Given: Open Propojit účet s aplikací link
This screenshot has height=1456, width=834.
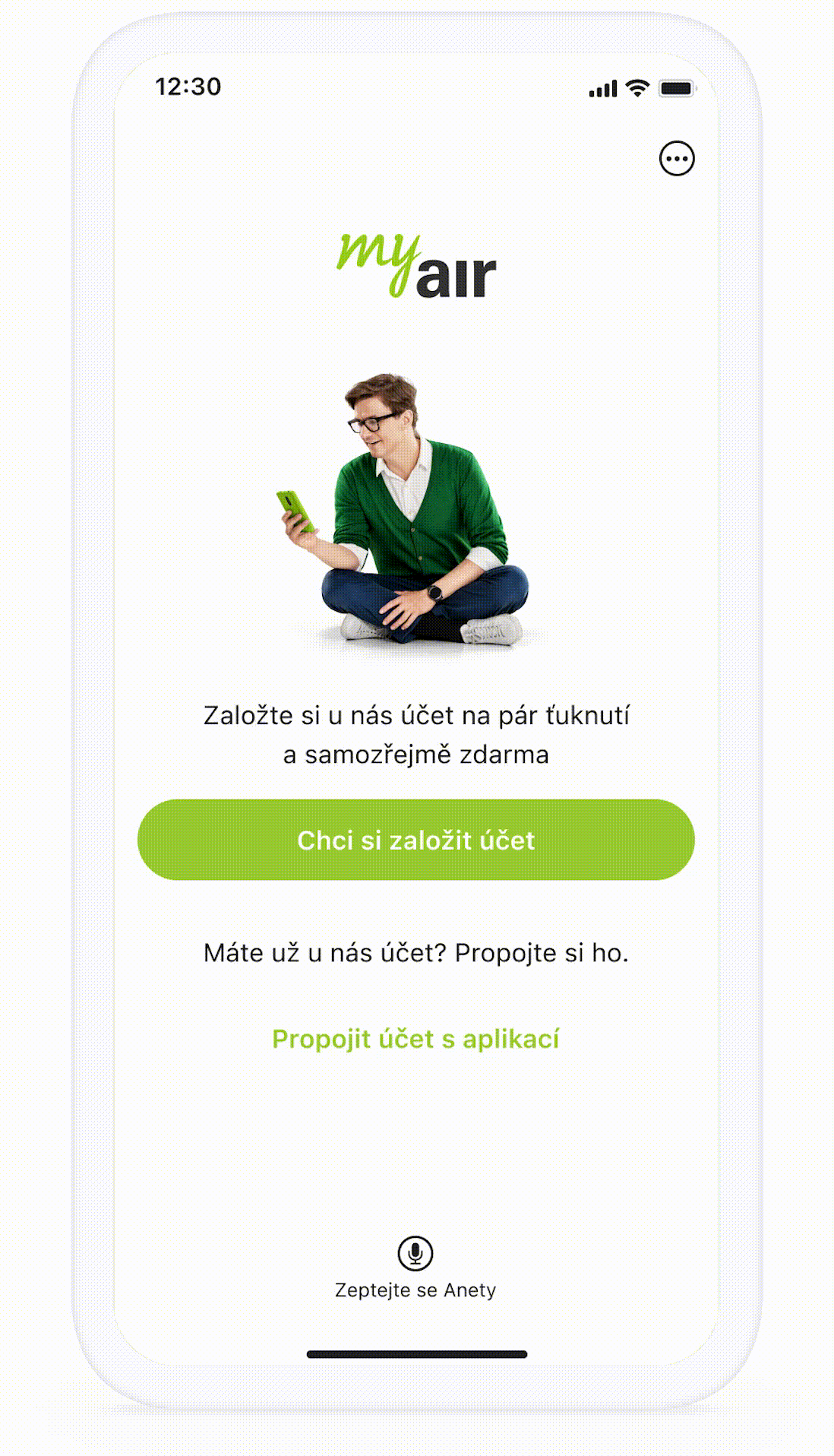Looking at the screenshot, I should (x=415, y=1039).
